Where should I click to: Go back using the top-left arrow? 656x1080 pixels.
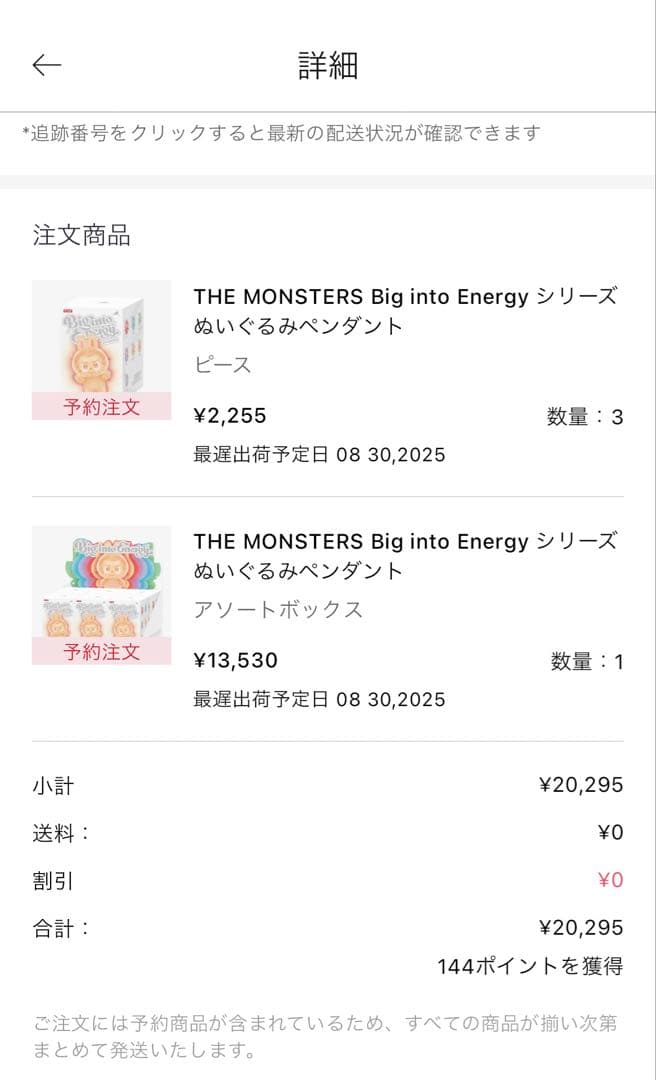point(47,65)
